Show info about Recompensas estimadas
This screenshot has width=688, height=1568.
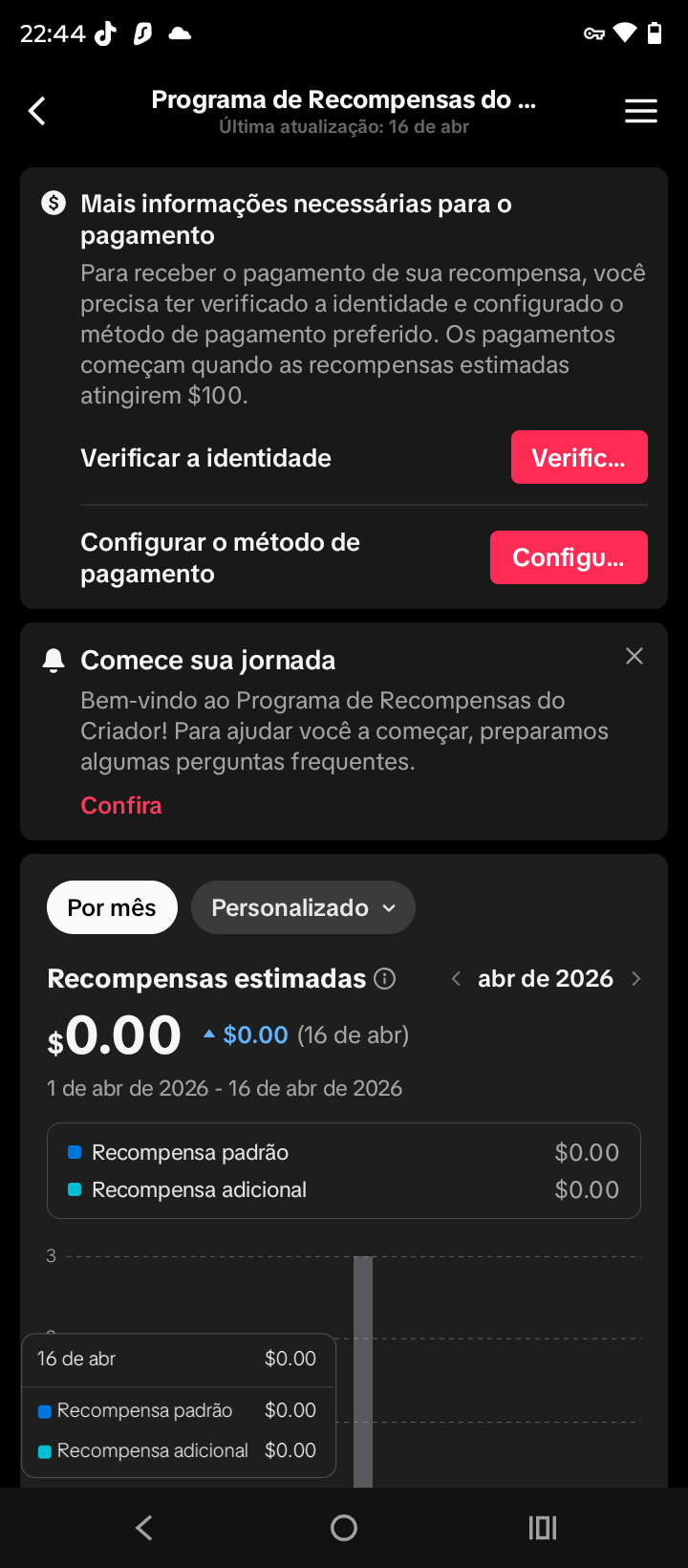pos(385,978)
